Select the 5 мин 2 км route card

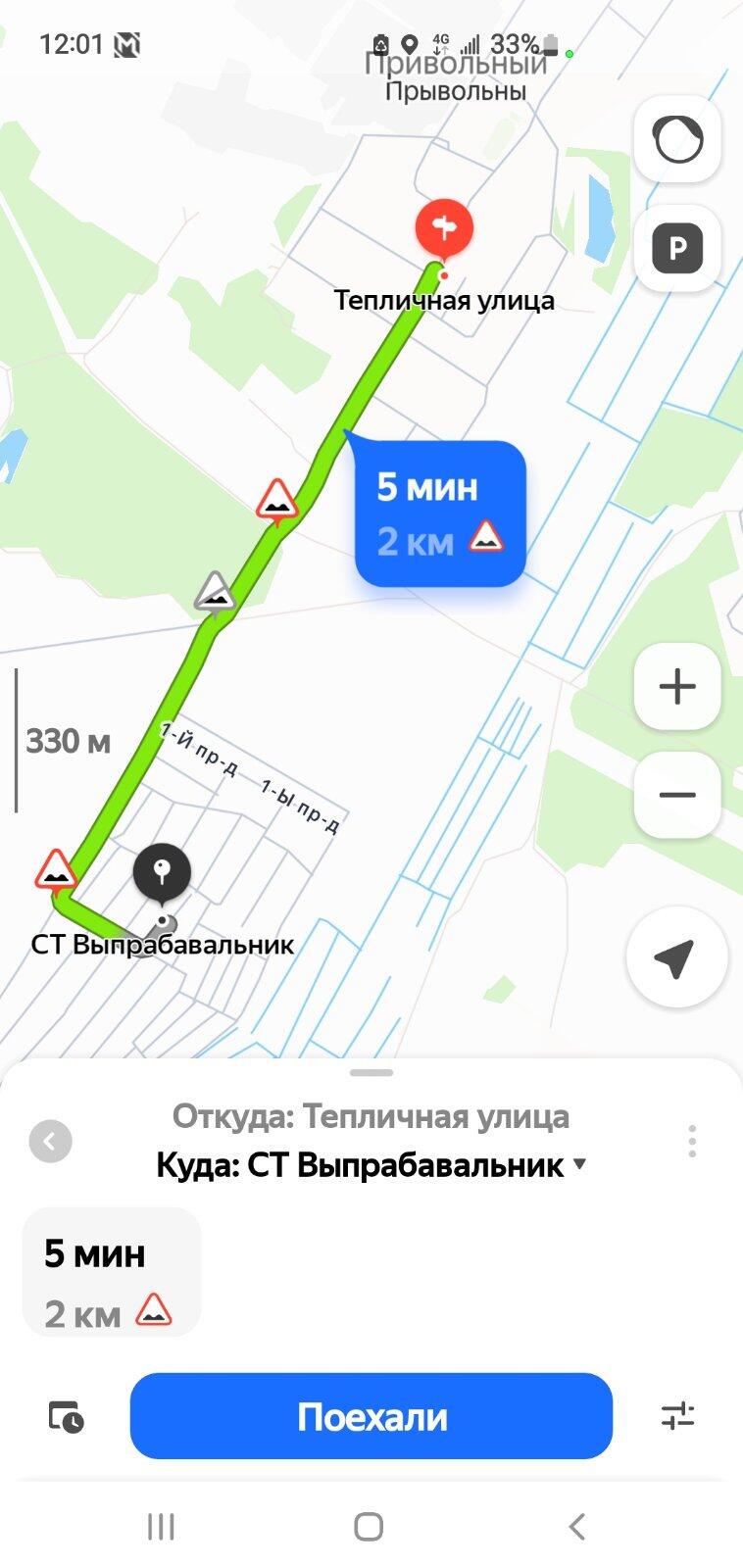tap(111, 1272)
